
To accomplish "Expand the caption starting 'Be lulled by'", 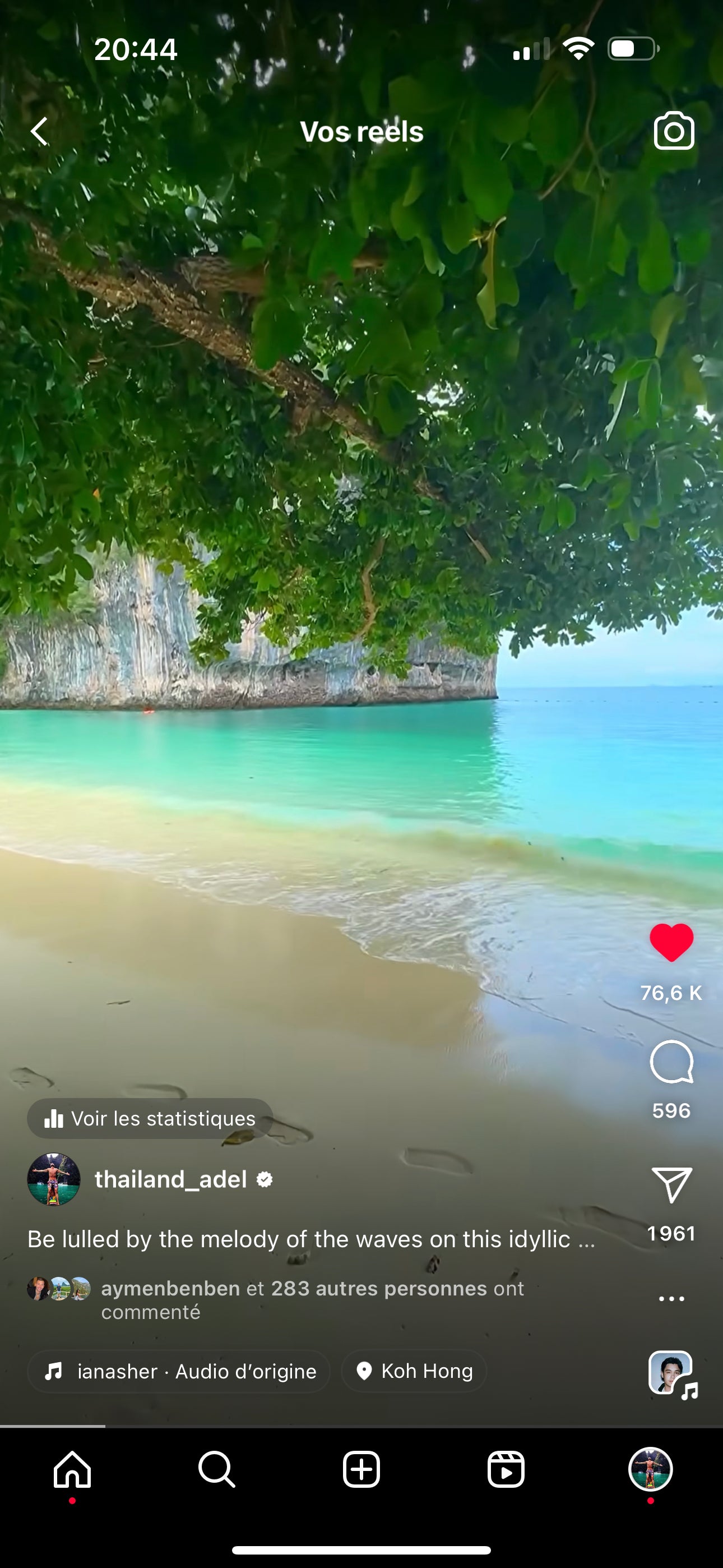I will 310,1239.
